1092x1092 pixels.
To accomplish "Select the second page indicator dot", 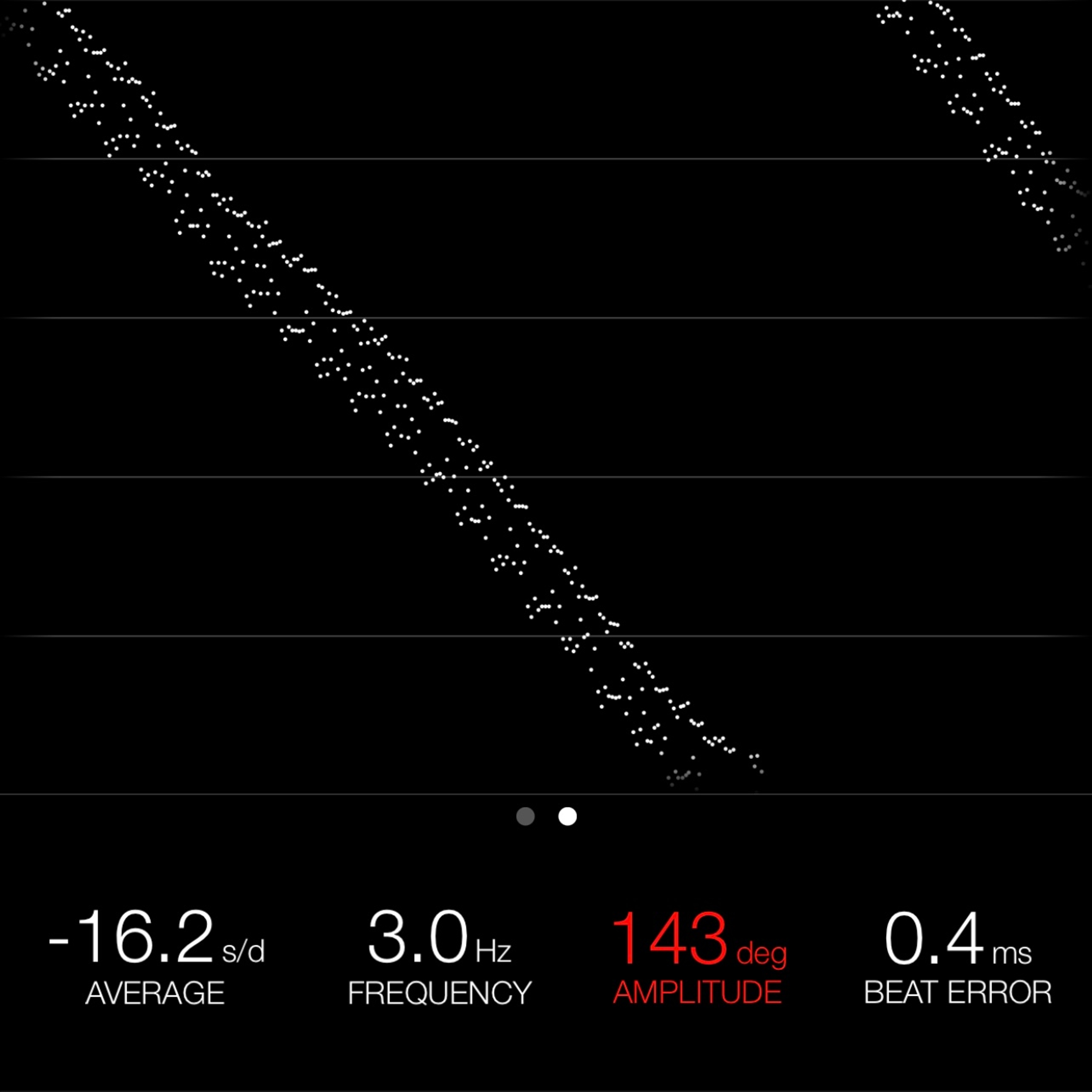I will click(568, 816).
